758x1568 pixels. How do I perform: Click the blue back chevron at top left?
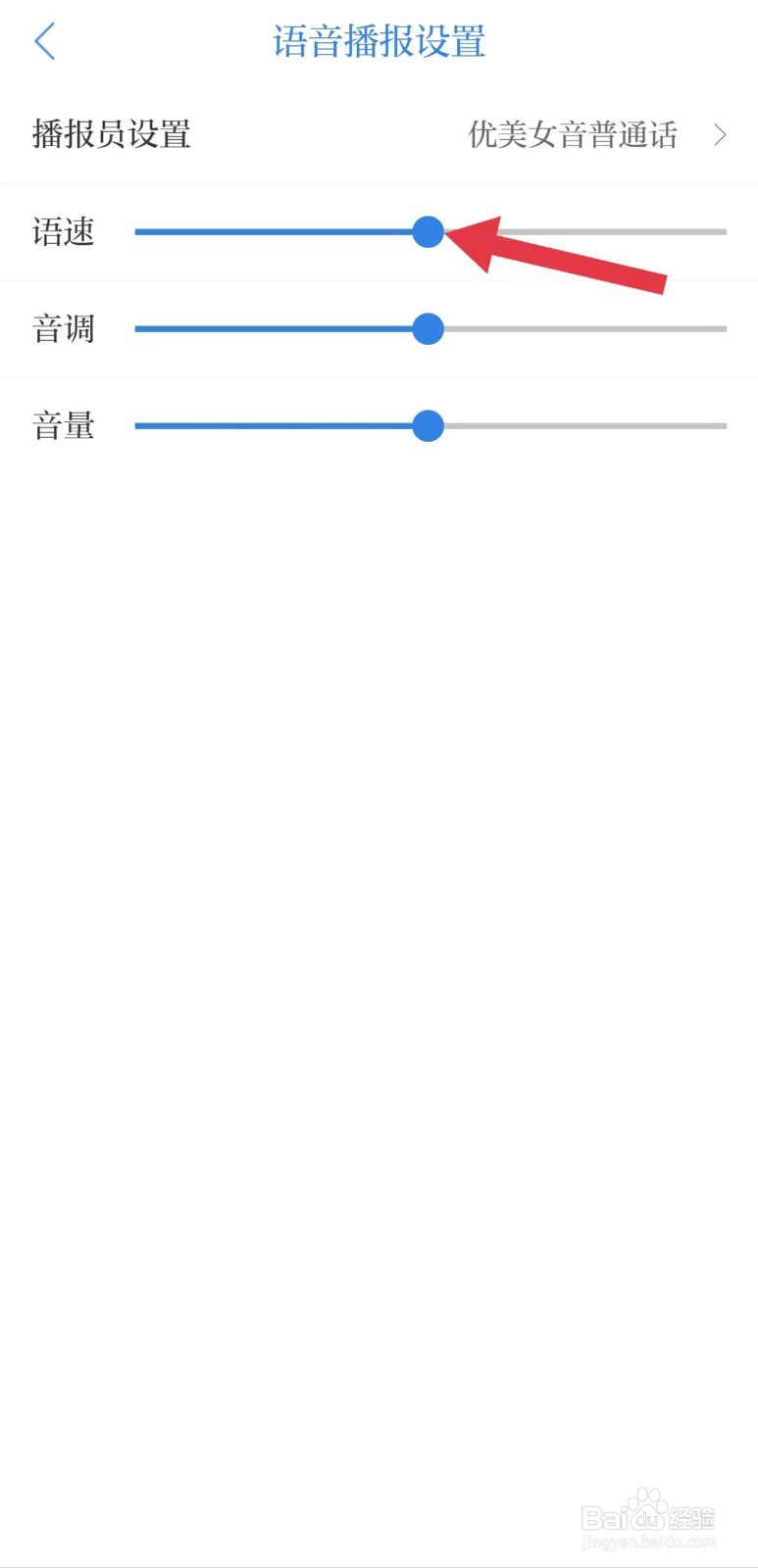[44, 41]
